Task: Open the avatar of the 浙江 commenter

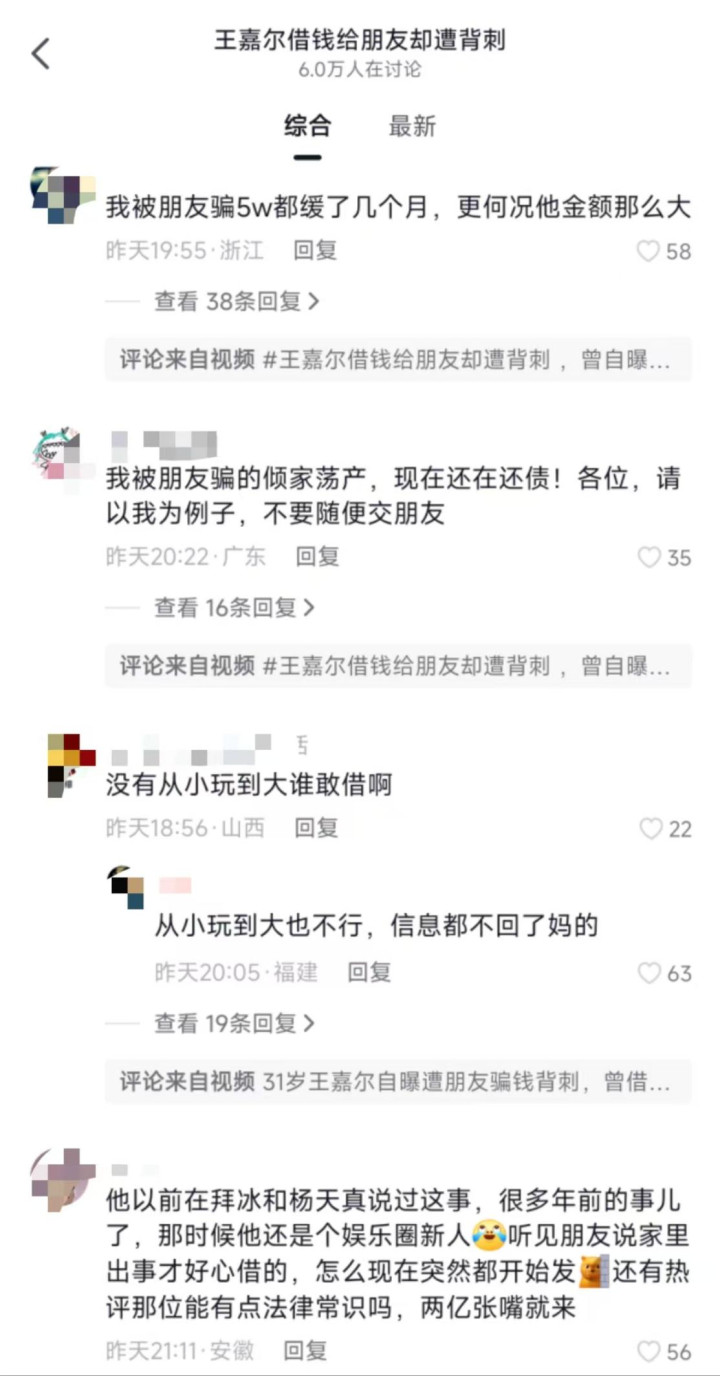Action: pos(62,196)
